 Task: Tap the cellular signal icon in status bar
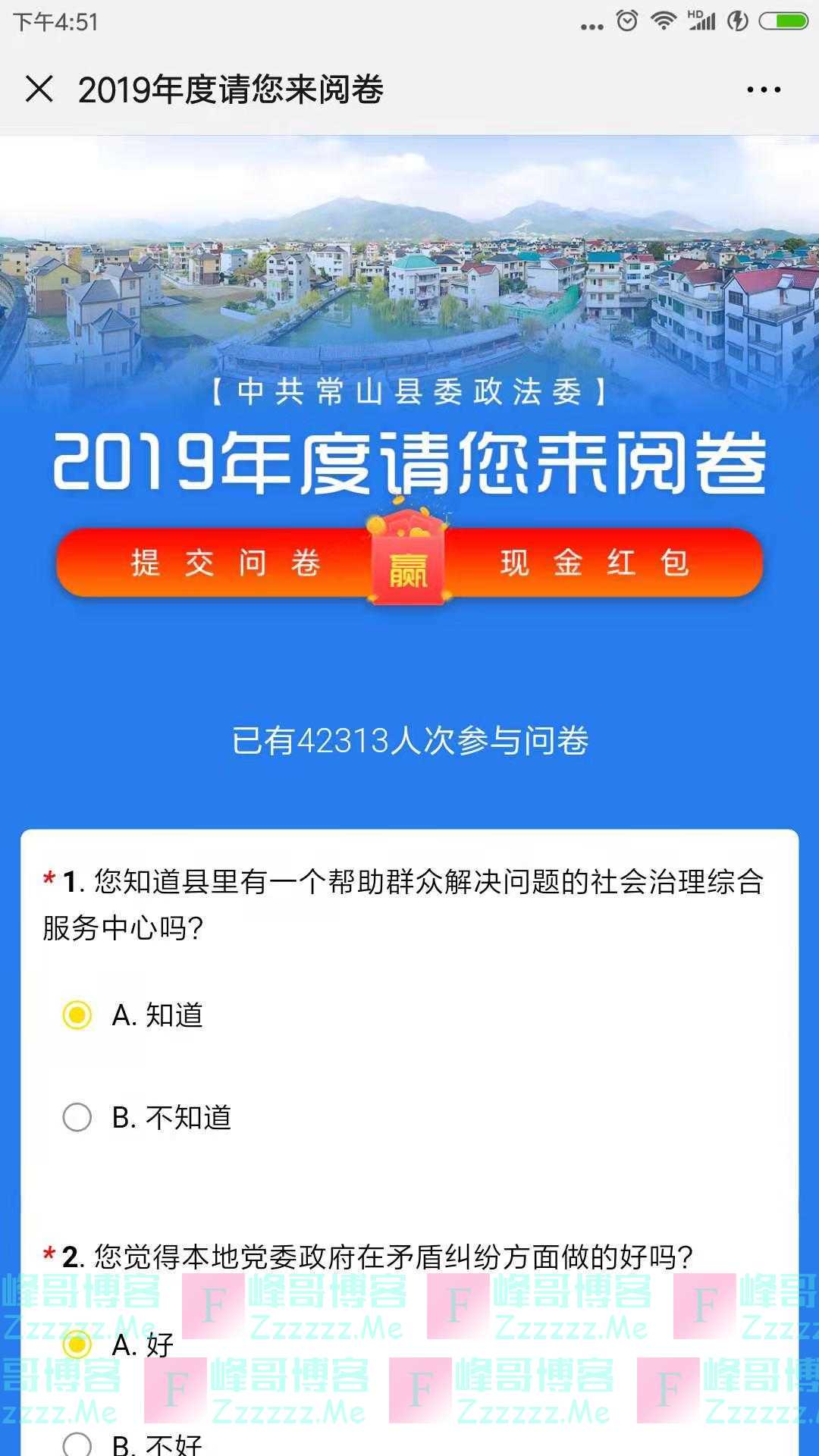tap(707, 23)
